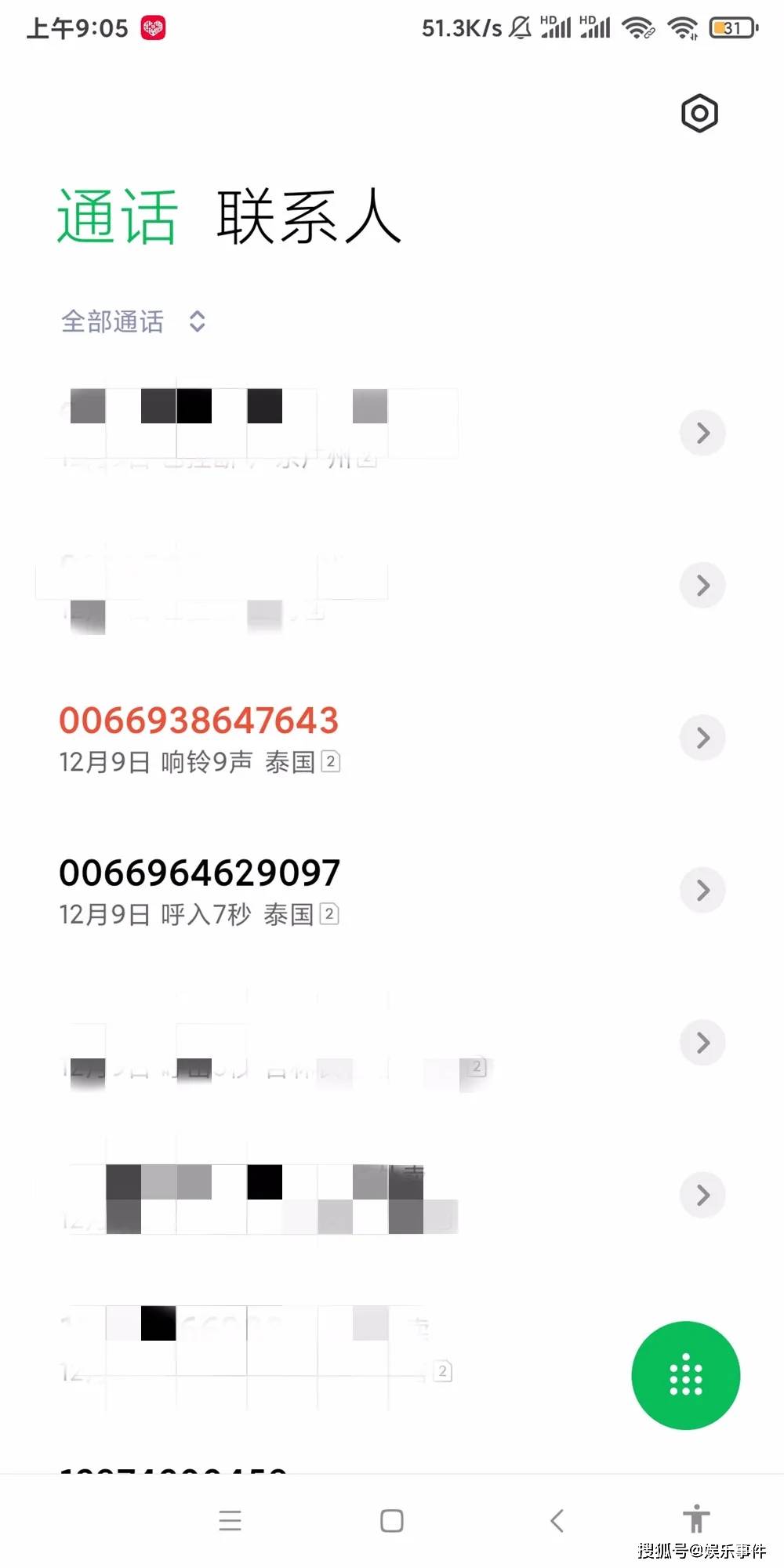Open details for call from 0066938647643
784x1568 pixels.
coord(702,738)
